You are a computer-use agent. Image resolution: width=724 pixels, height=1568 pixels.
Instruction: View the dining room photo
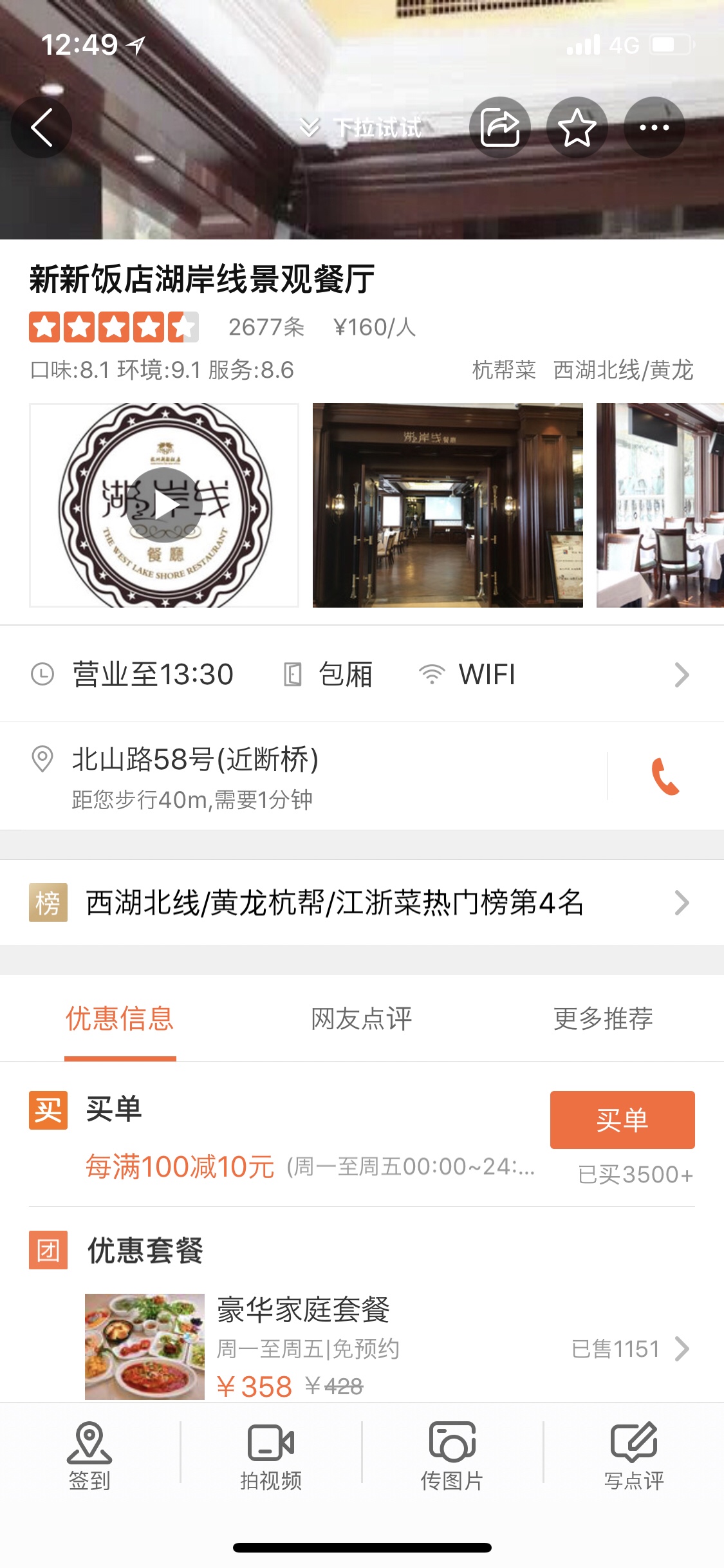click(x=660, y=505)
